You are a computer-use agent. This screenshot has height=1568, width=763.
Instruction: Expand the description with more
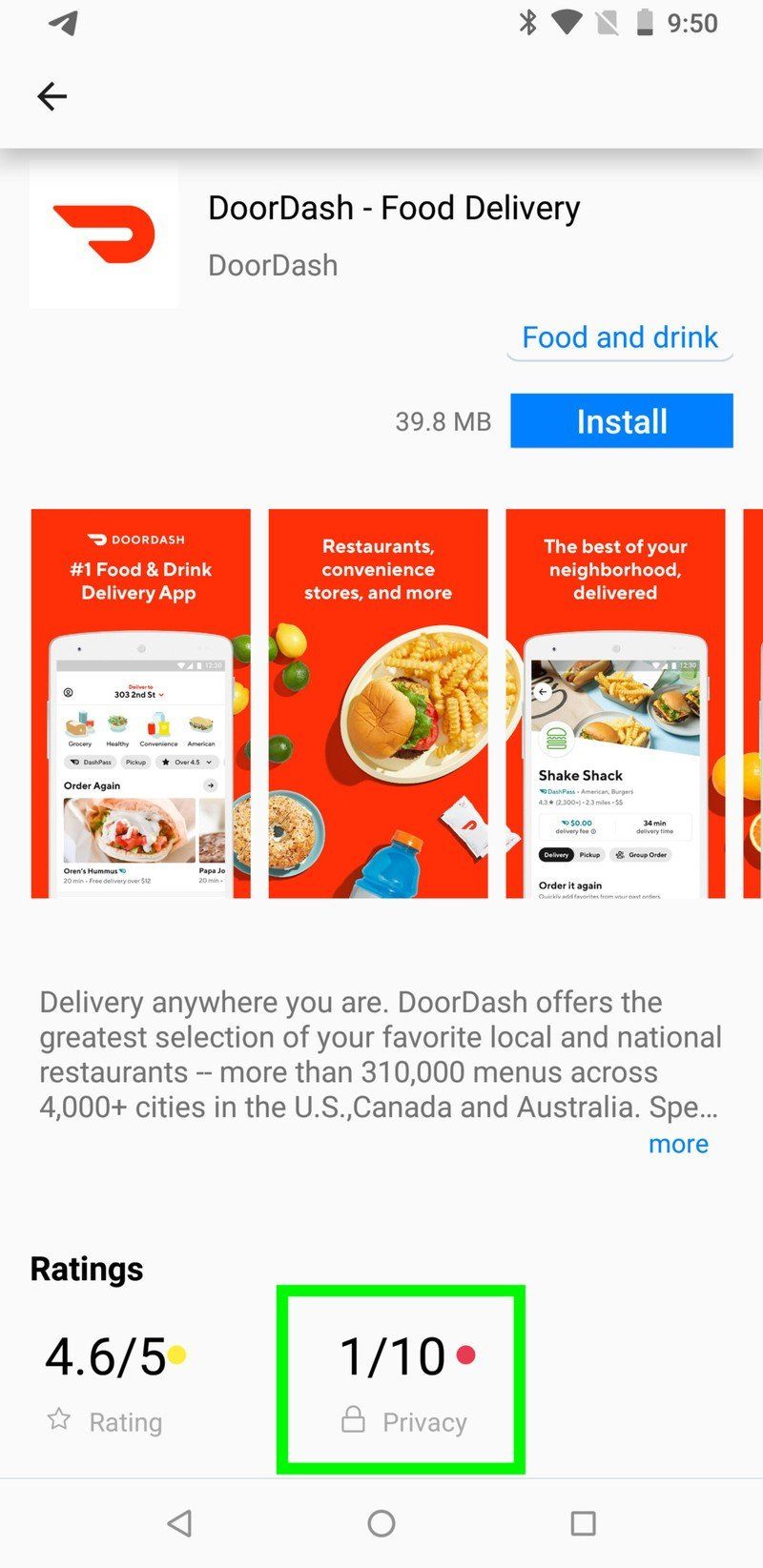(678, 1144)
